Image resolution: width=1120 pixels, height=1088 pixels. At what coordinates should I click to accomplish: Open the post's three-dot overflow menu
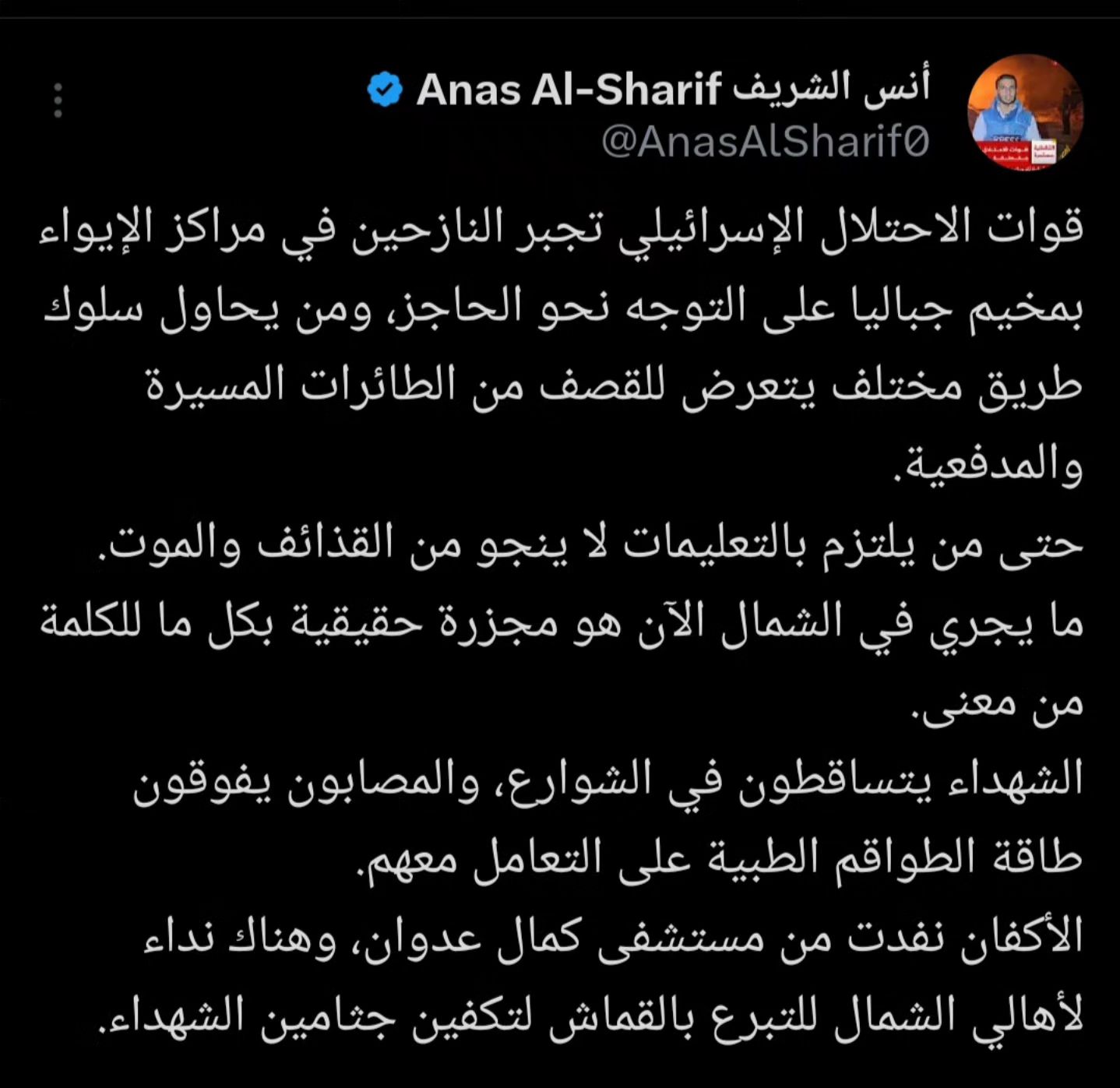tap(58, 100)
